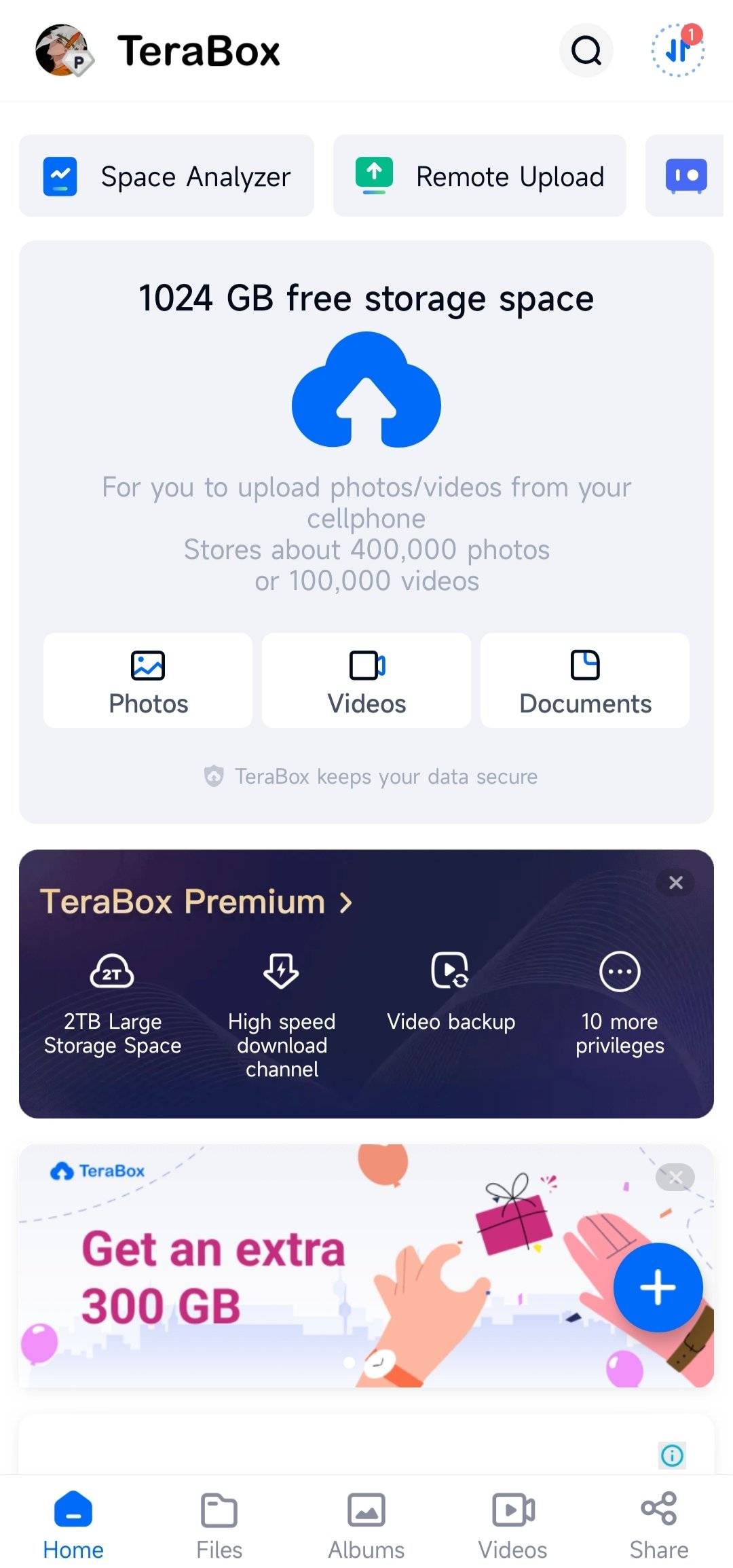Open the search icon
The height and width of the screenshot is (1568, 733).
click(586, 50)
